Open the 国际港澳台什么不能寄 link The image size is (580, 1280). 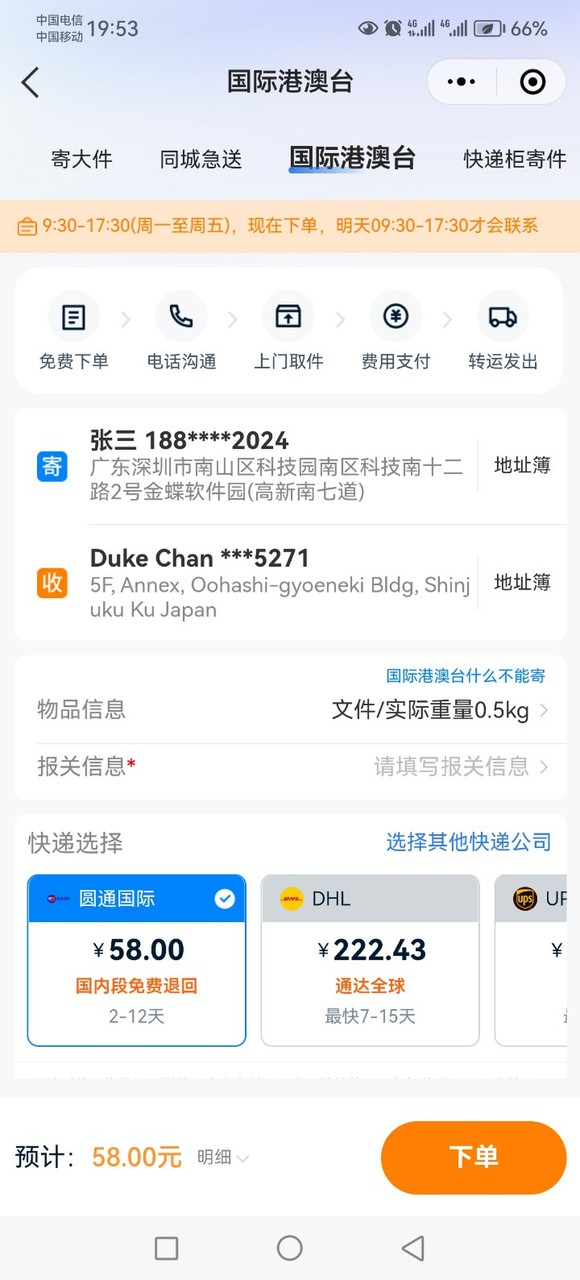(466, 676)
